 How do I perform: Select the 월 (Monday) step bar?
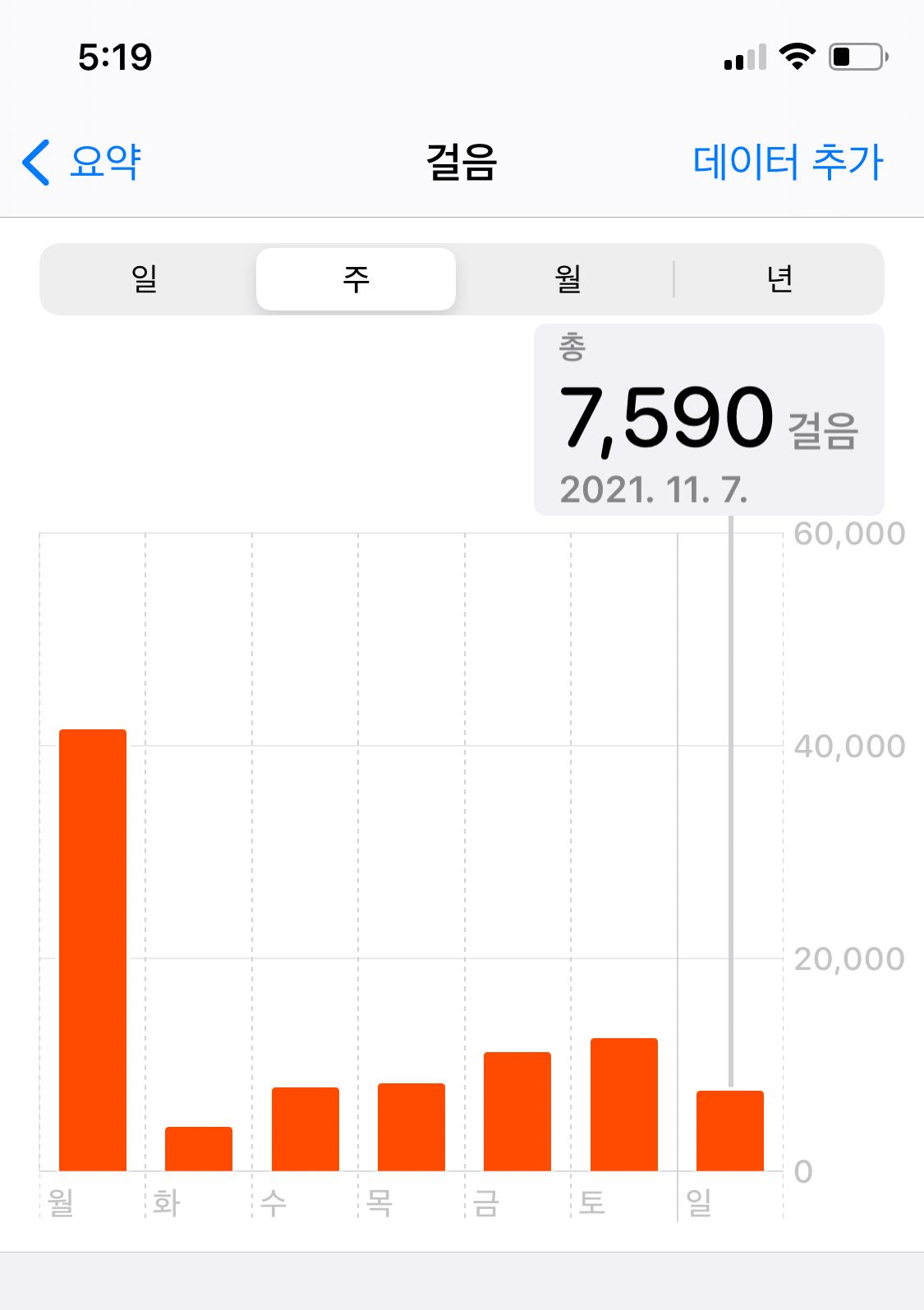(93, 949)
